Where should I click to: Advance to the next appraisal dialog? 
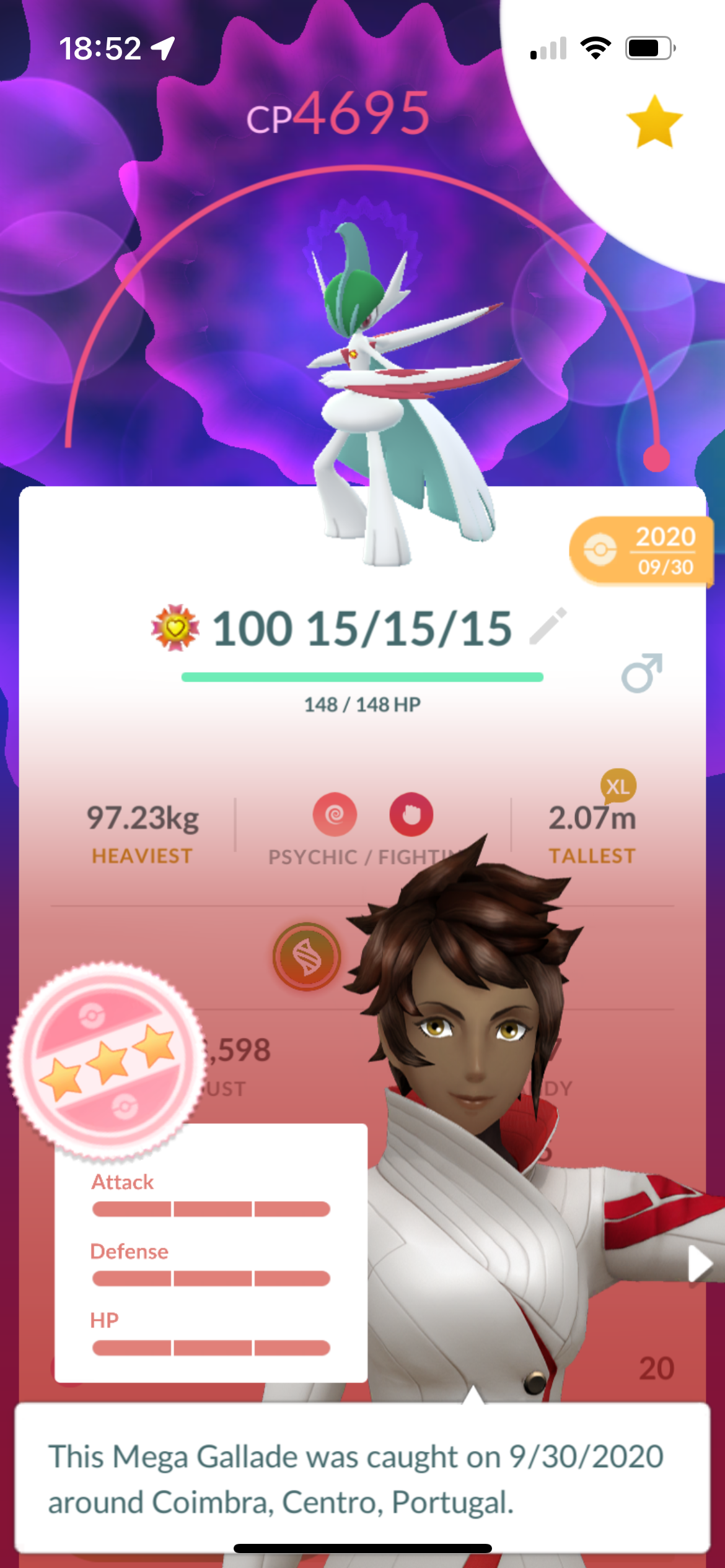(x=700, y=1263)
